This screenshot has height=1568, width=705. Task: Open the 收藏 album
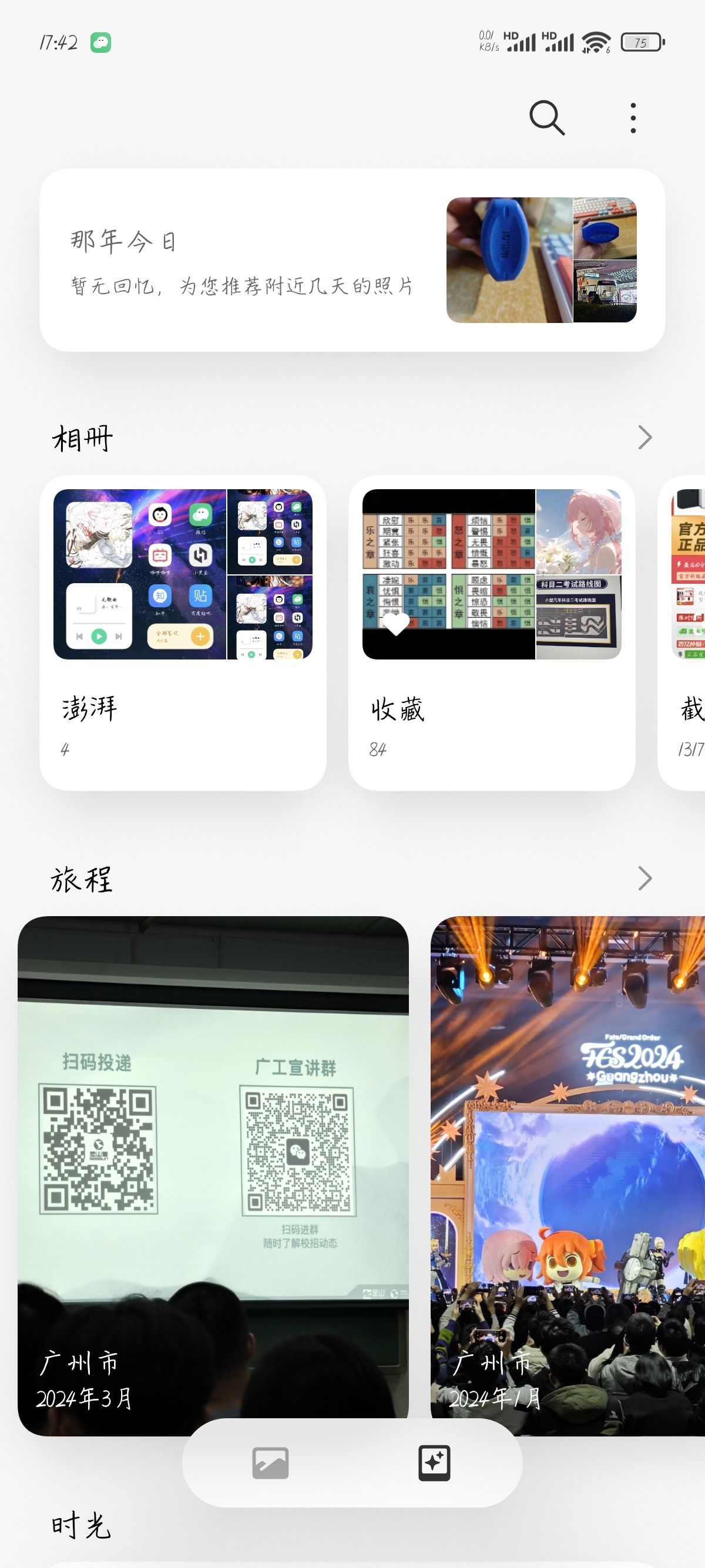click(491, 632)
